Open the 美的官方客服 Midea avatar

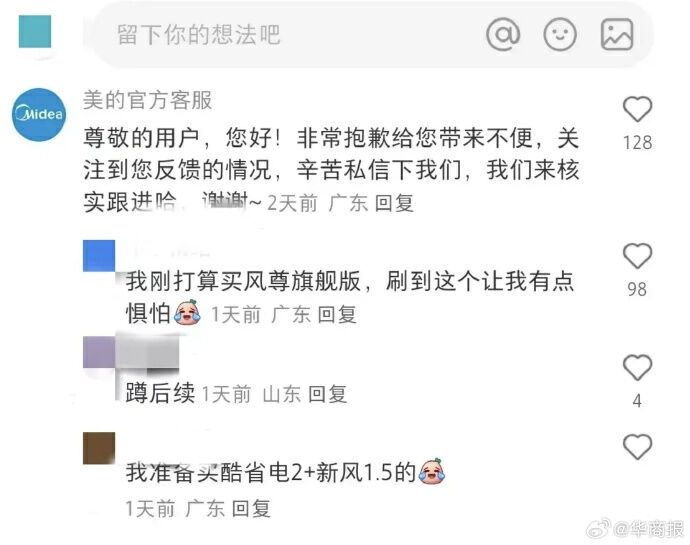click(39, 114)
